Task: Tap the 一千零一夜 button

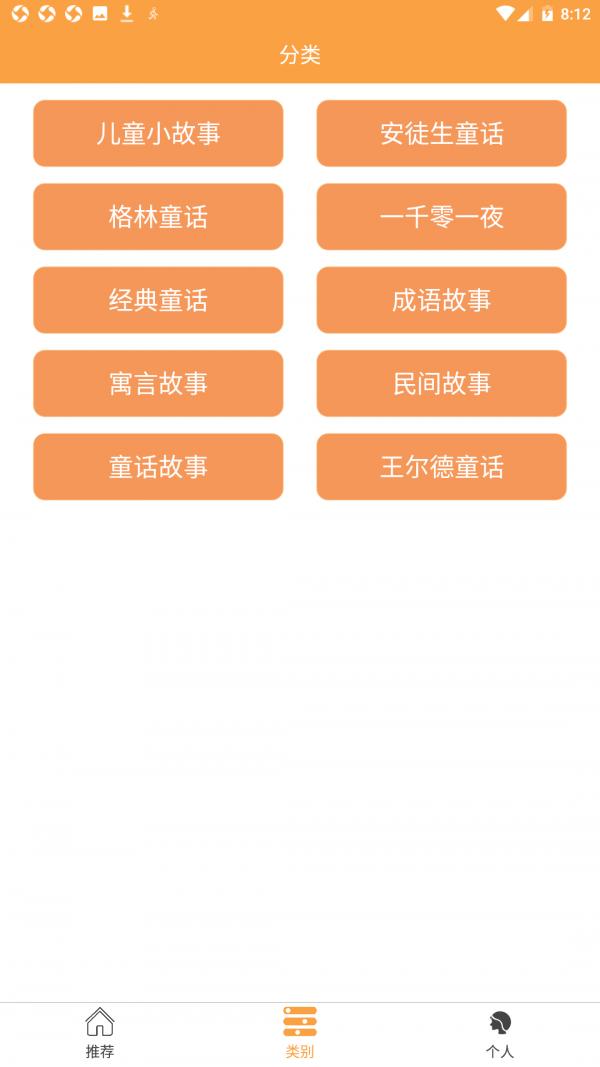Action: click(x=441, y=216)
